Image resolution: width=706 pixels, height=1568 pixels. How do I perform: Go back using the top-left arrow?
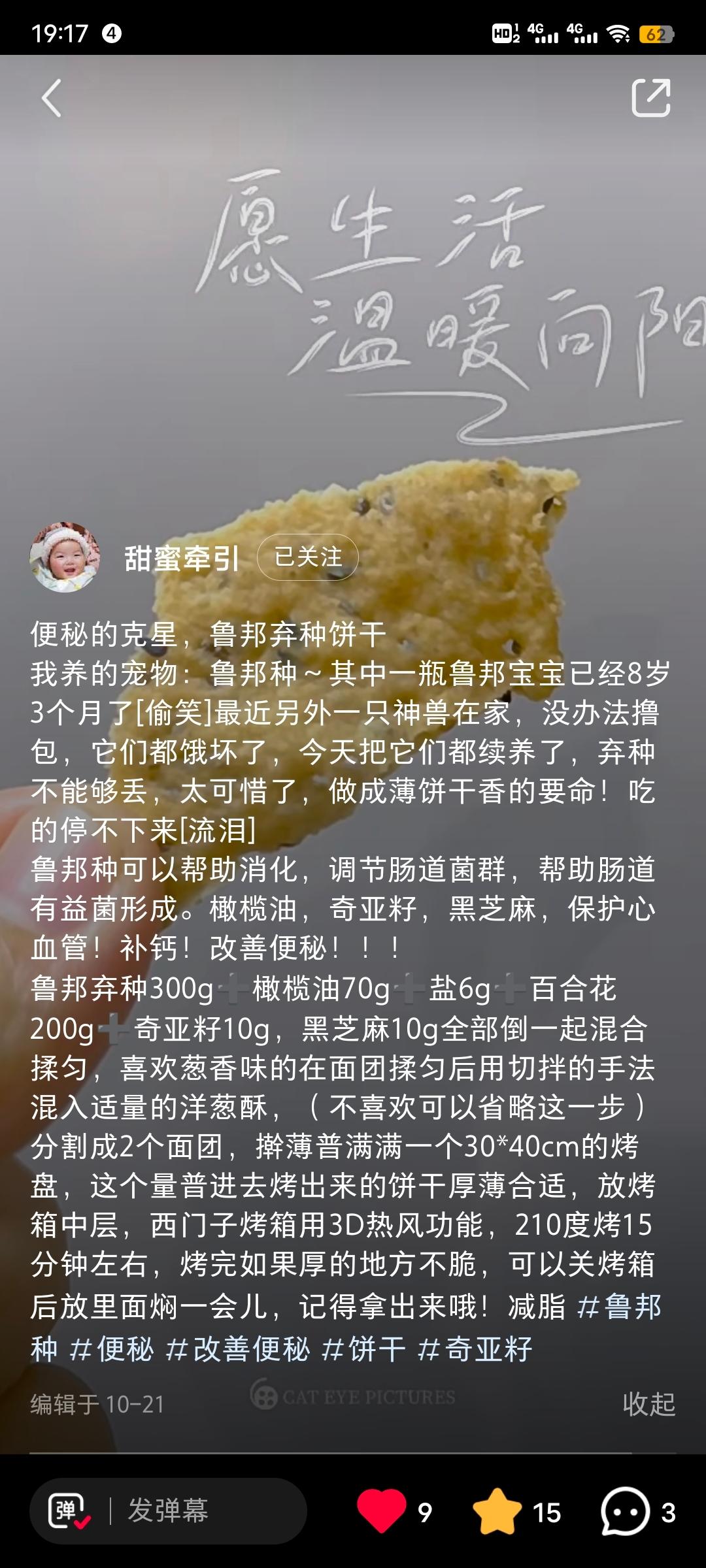(51, 99)
